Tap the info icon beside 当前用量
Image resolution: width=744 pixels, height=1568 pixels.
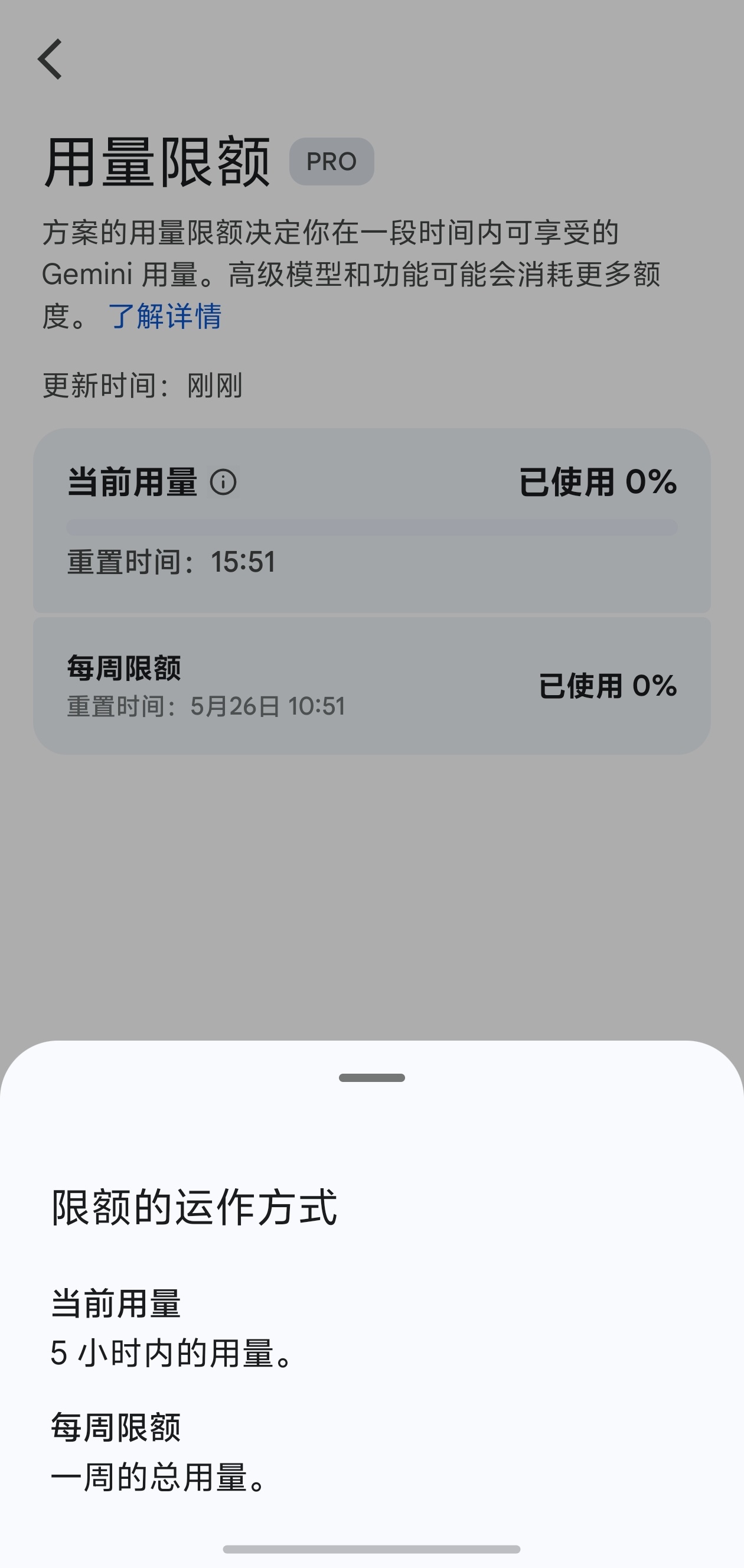click(223, 482)
